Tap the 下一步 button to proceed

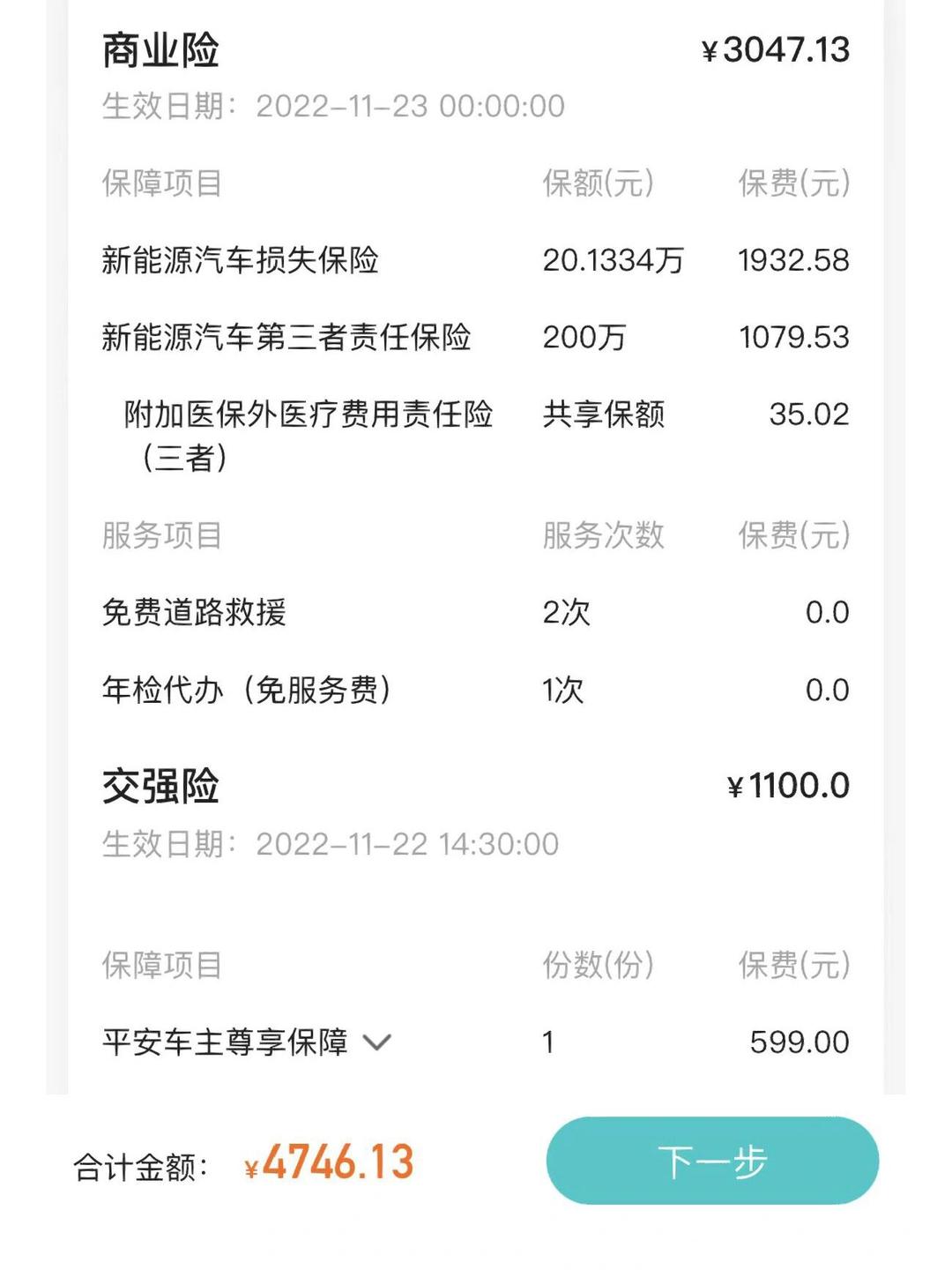[x=714, y=1162]
